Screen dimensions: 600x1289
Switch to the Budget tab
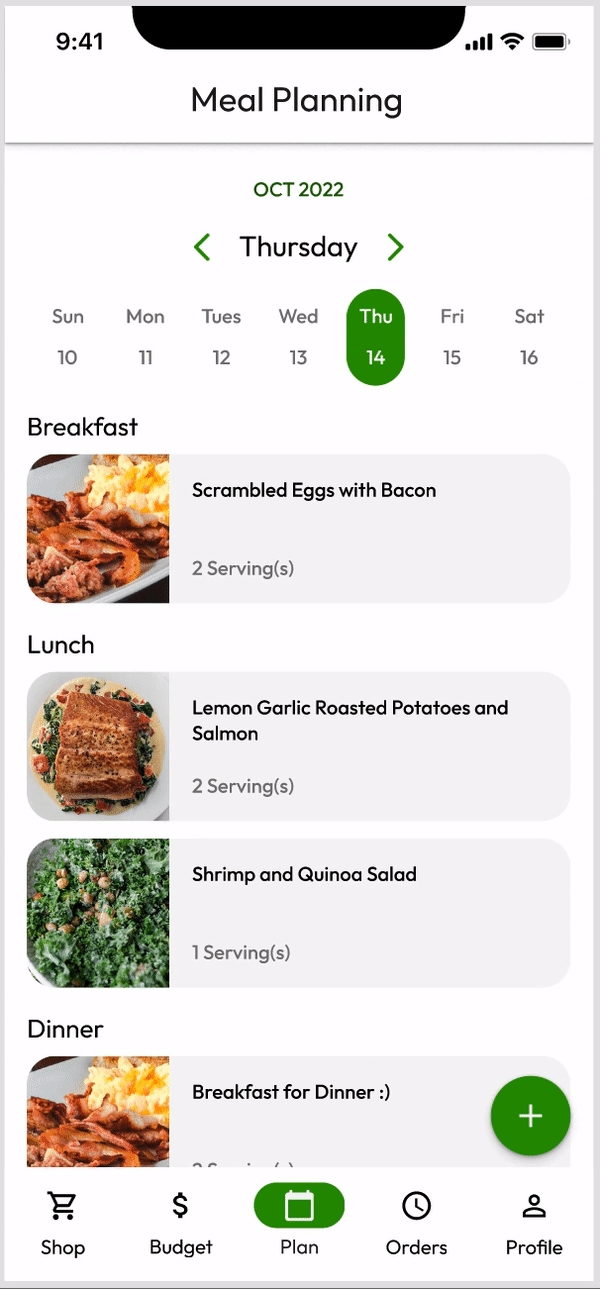[x=181, y=1223]
